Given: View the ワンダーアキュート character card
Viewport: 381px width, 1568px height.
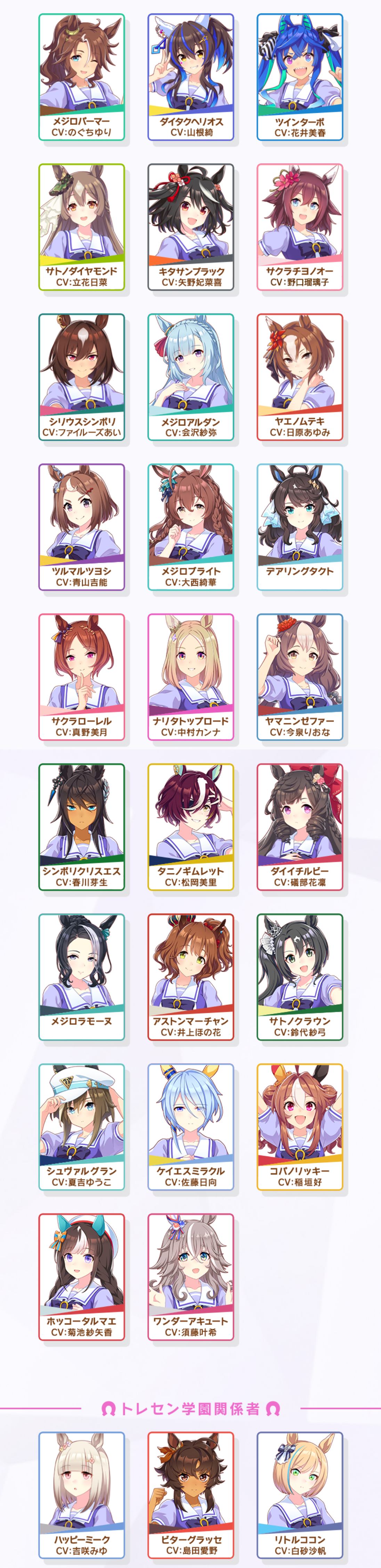Looking at the screenshot, I should (x=191, y=1277).
